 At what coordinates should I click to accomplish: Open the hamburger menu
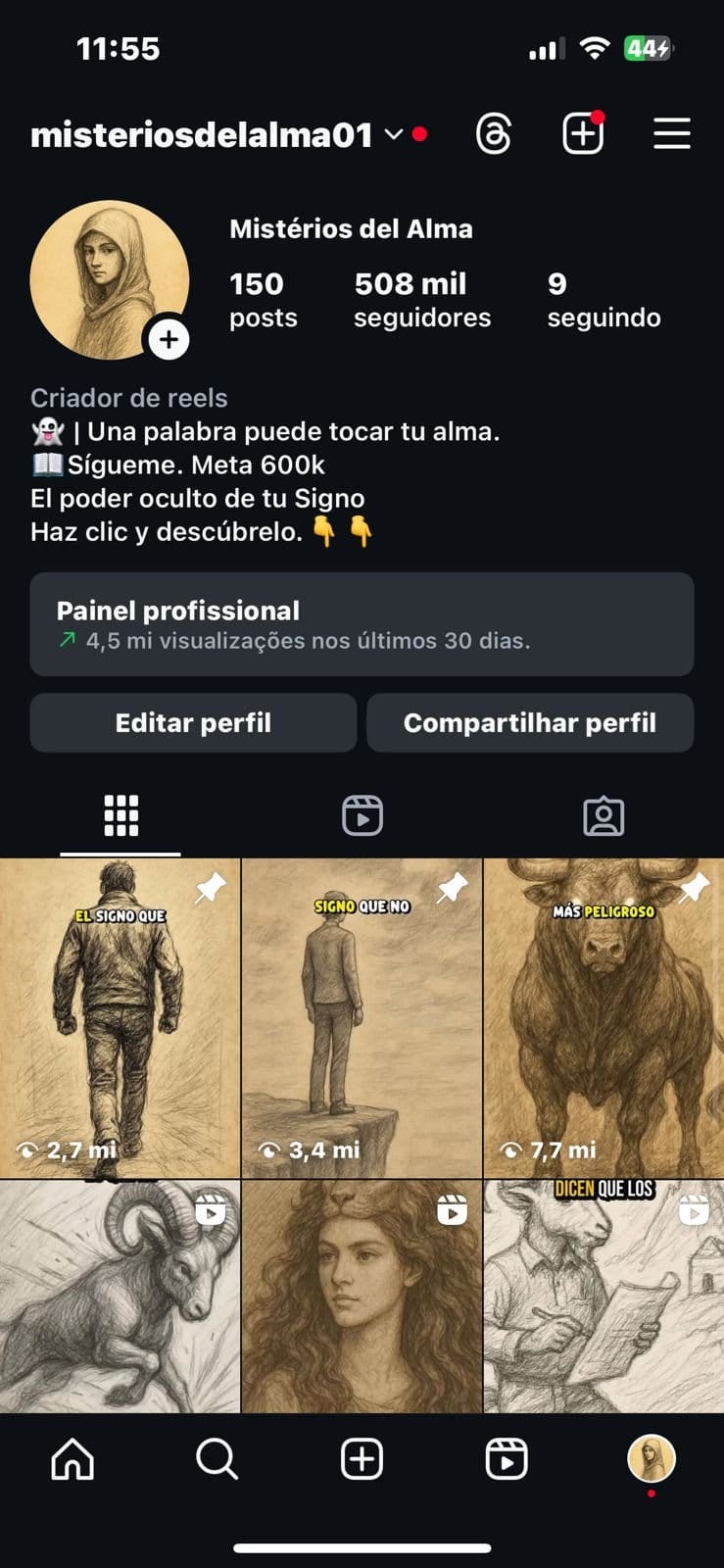(x=672, y=134)
